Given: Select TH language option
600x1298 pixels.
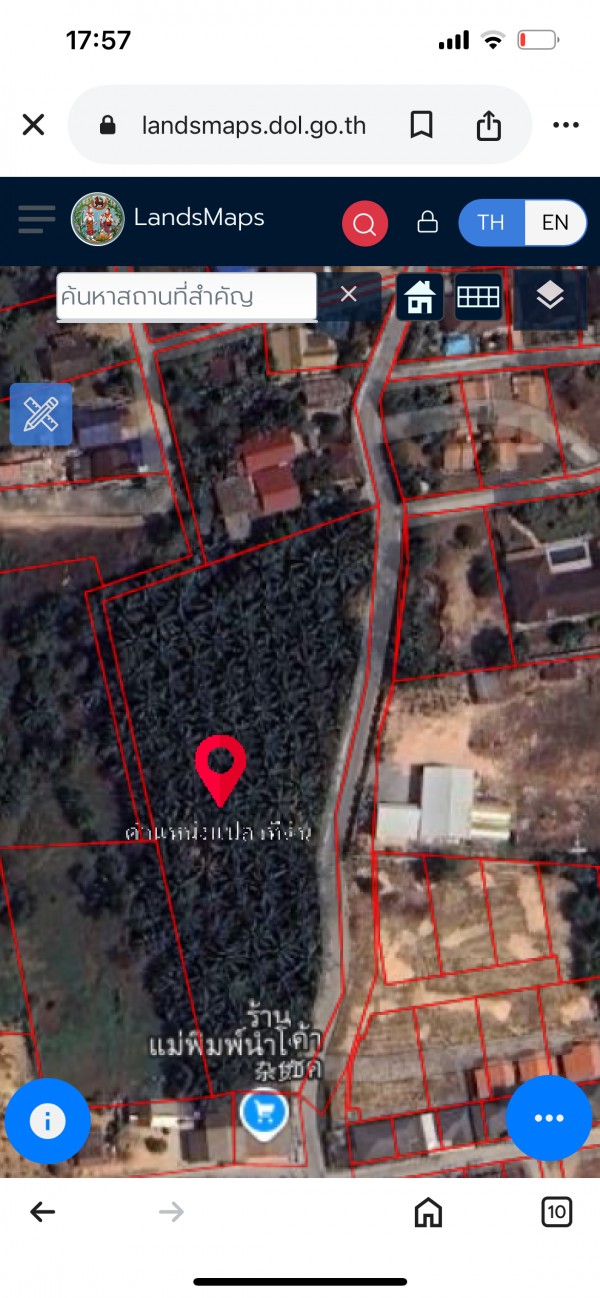Looking at the screenshot, I should (x=491, y=222).
